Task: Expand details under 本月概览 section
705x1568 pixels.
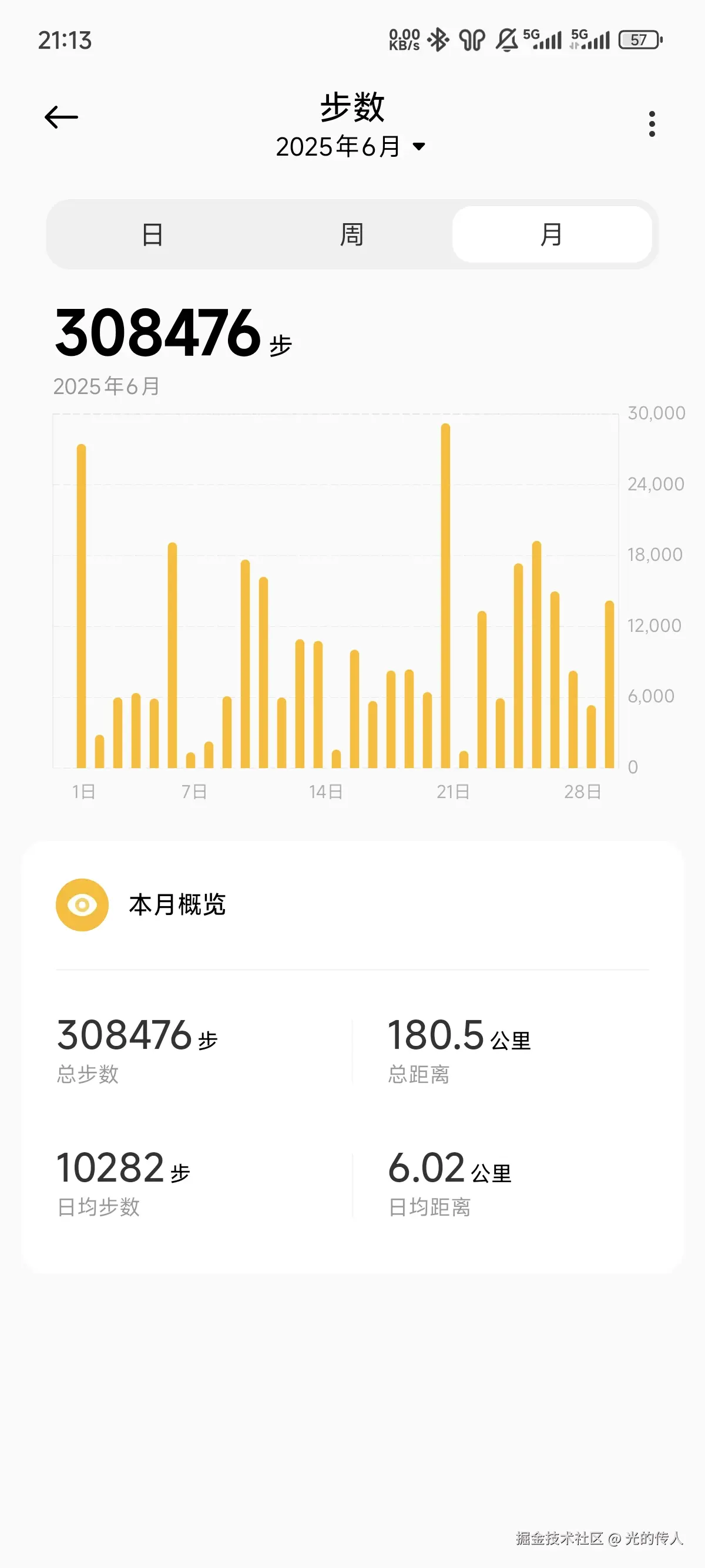Action: pos(177,905)
